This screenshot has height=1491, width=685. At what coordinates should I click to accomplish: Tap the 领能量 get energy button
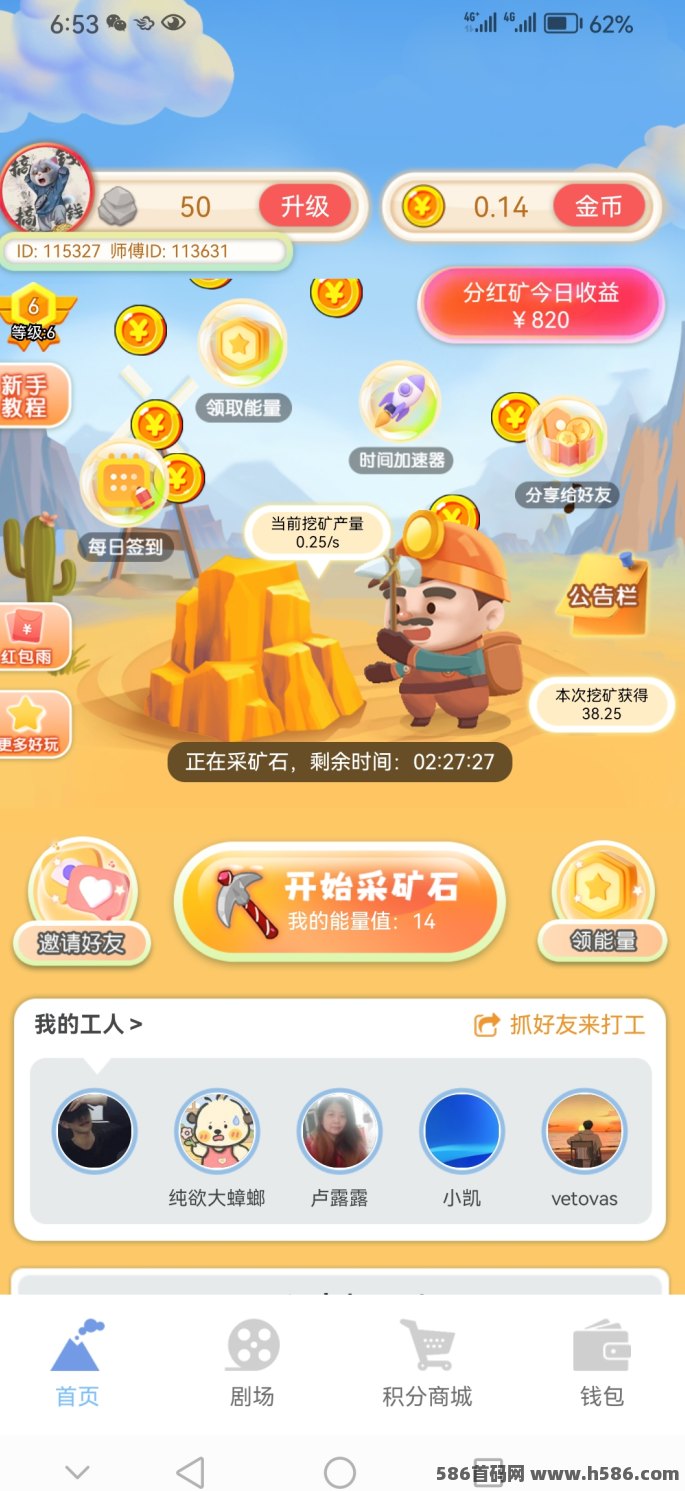tap(603, 900)
